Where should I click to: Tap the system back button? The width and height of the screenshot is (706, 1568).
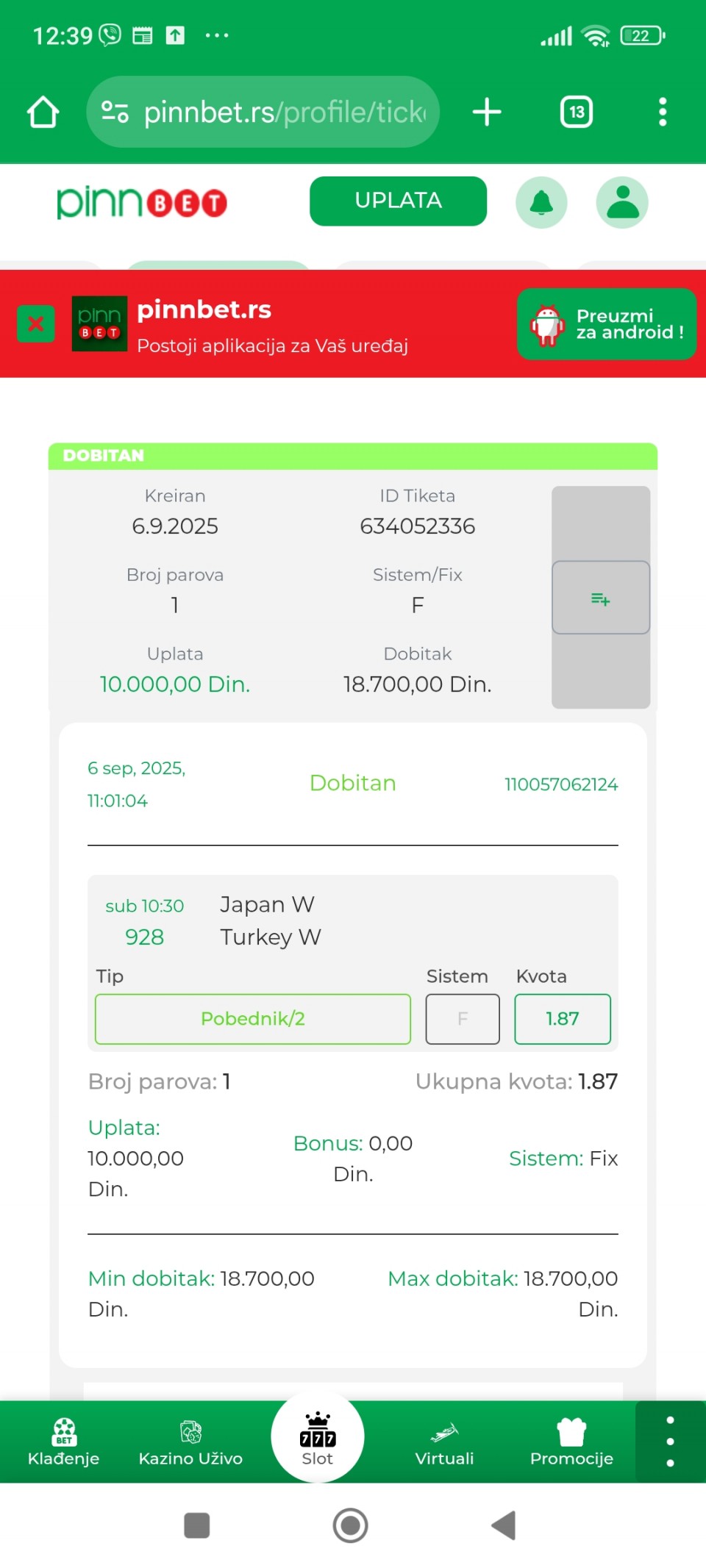504,1525
